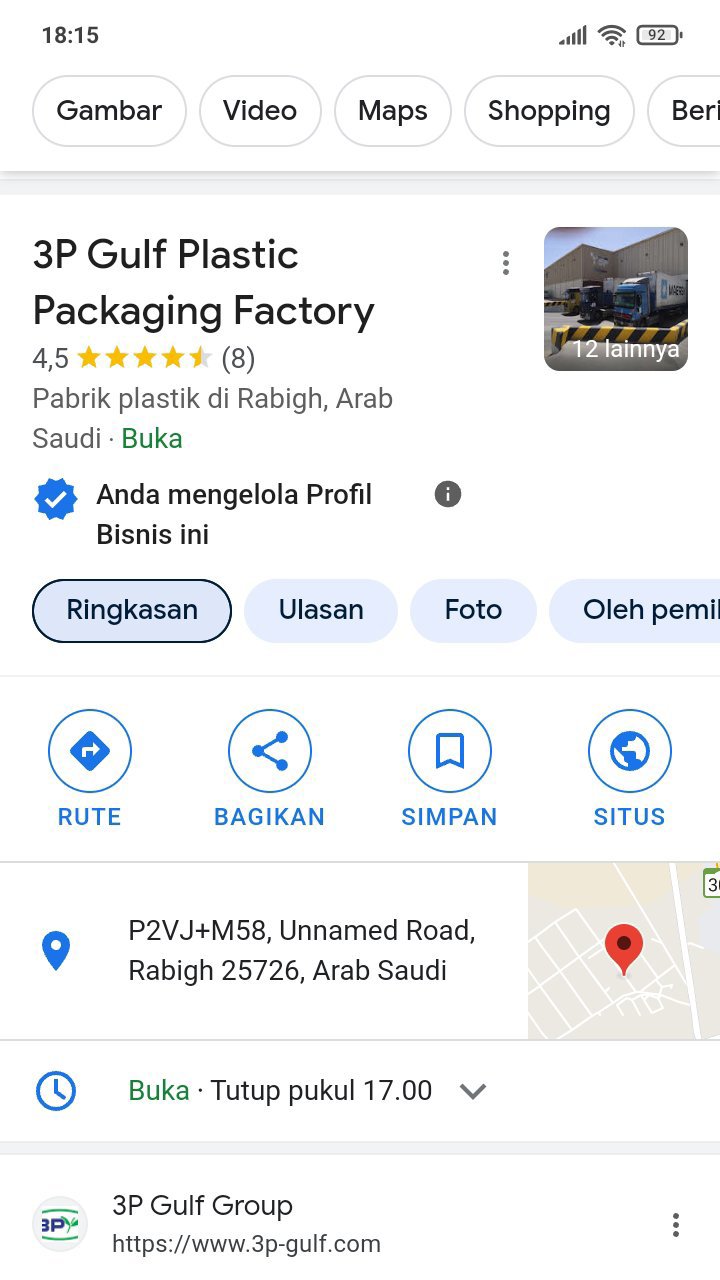Switch to the Shopping filter
This screenshot has width=720, height=1280.
548,111
